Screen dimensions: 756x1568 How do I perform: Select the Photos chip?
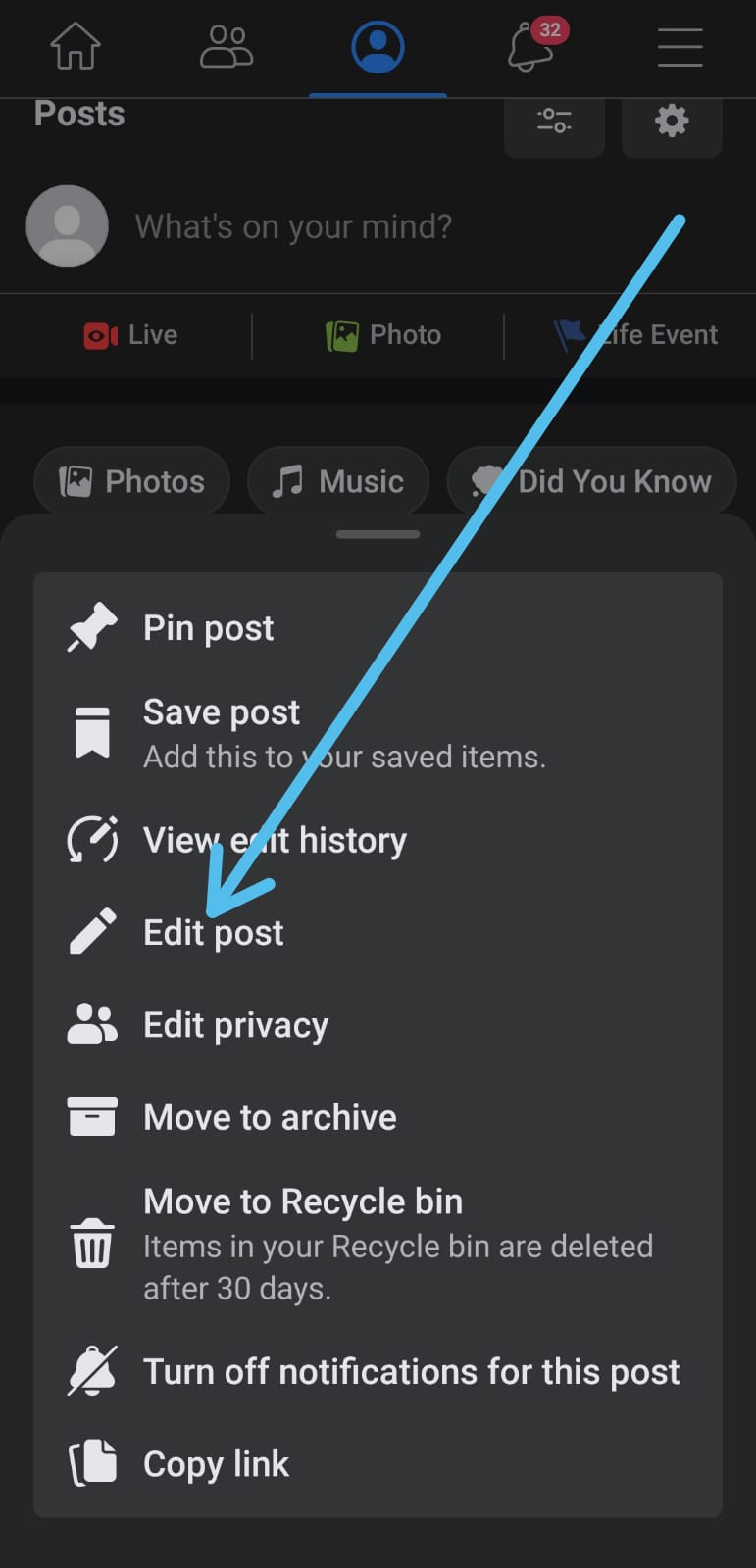(131, 481)
